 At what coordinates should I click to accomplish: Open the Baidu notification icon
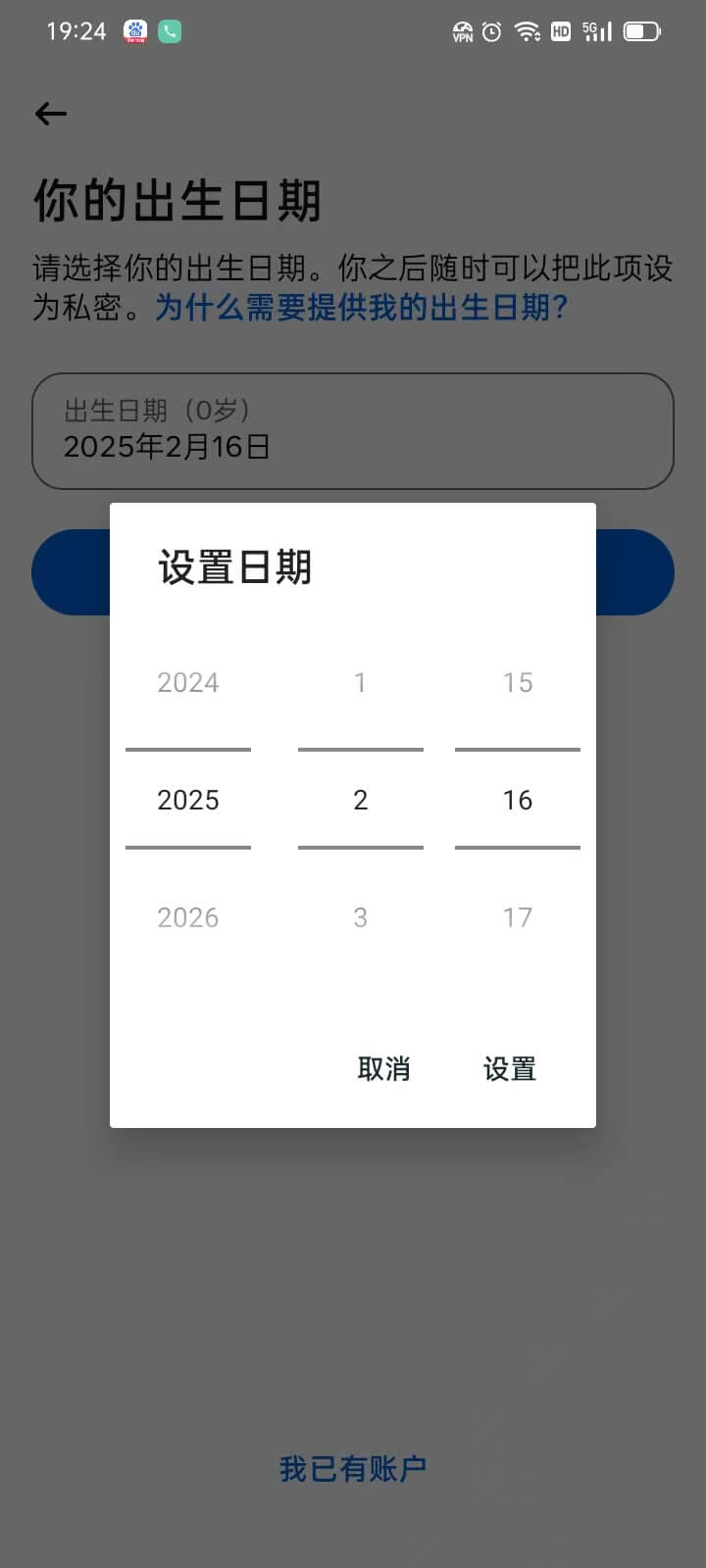(x=134, y=30)
